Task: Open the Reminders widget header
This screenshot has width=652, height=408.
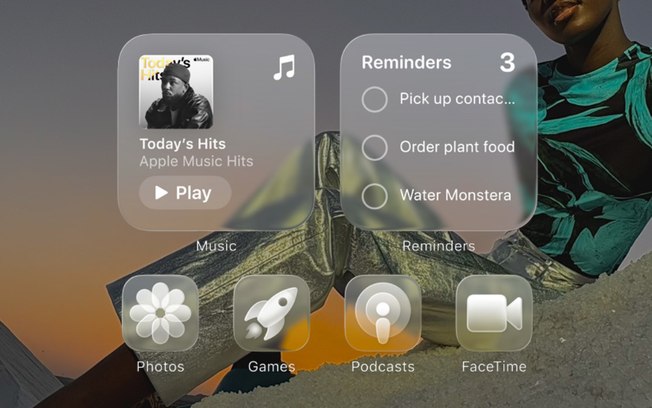Action: coord(406,63)
